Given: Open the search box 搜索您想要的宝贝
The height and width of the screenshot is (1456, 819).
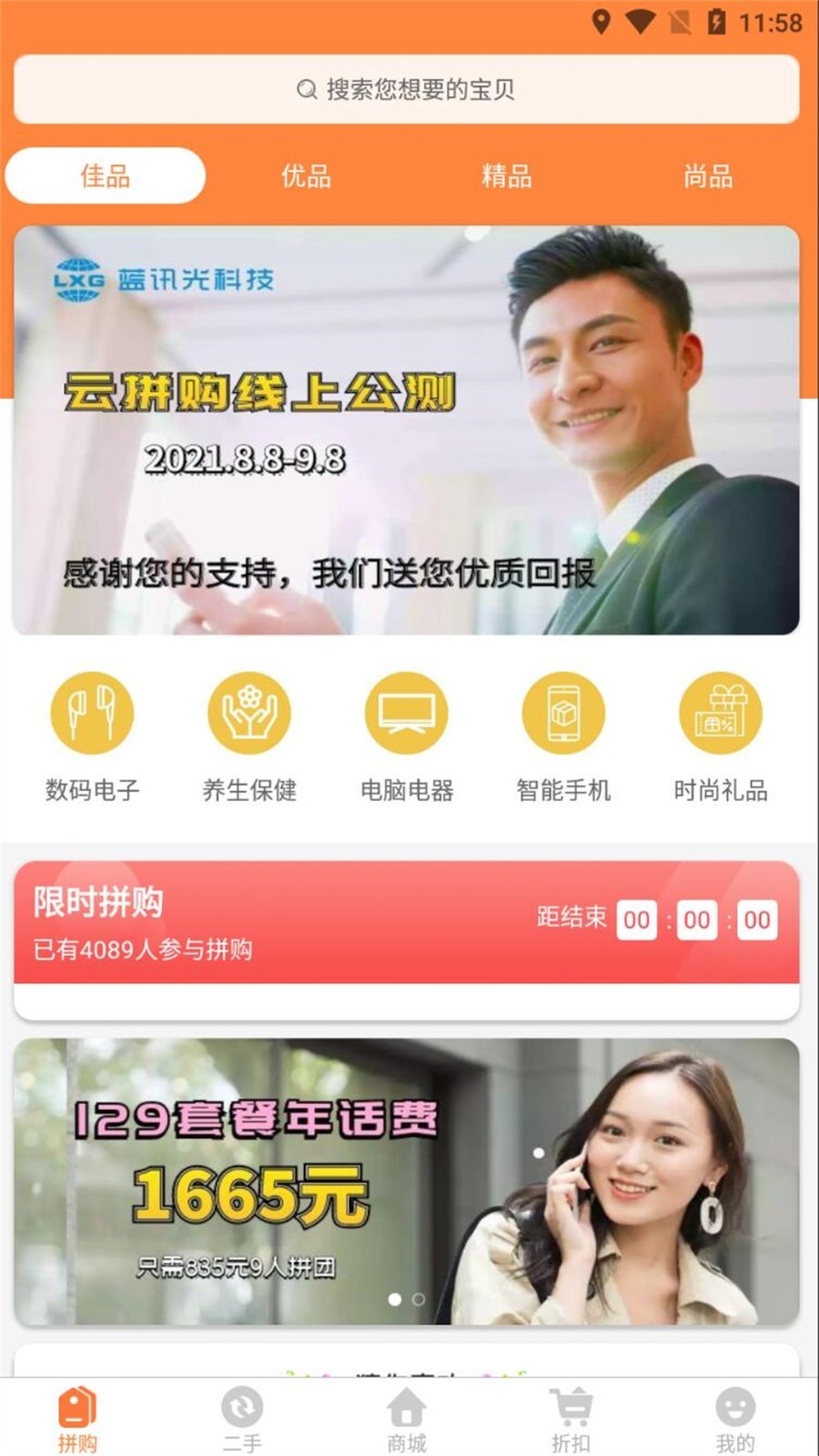Looking at the screenshot, I should [x=406, y=89].
